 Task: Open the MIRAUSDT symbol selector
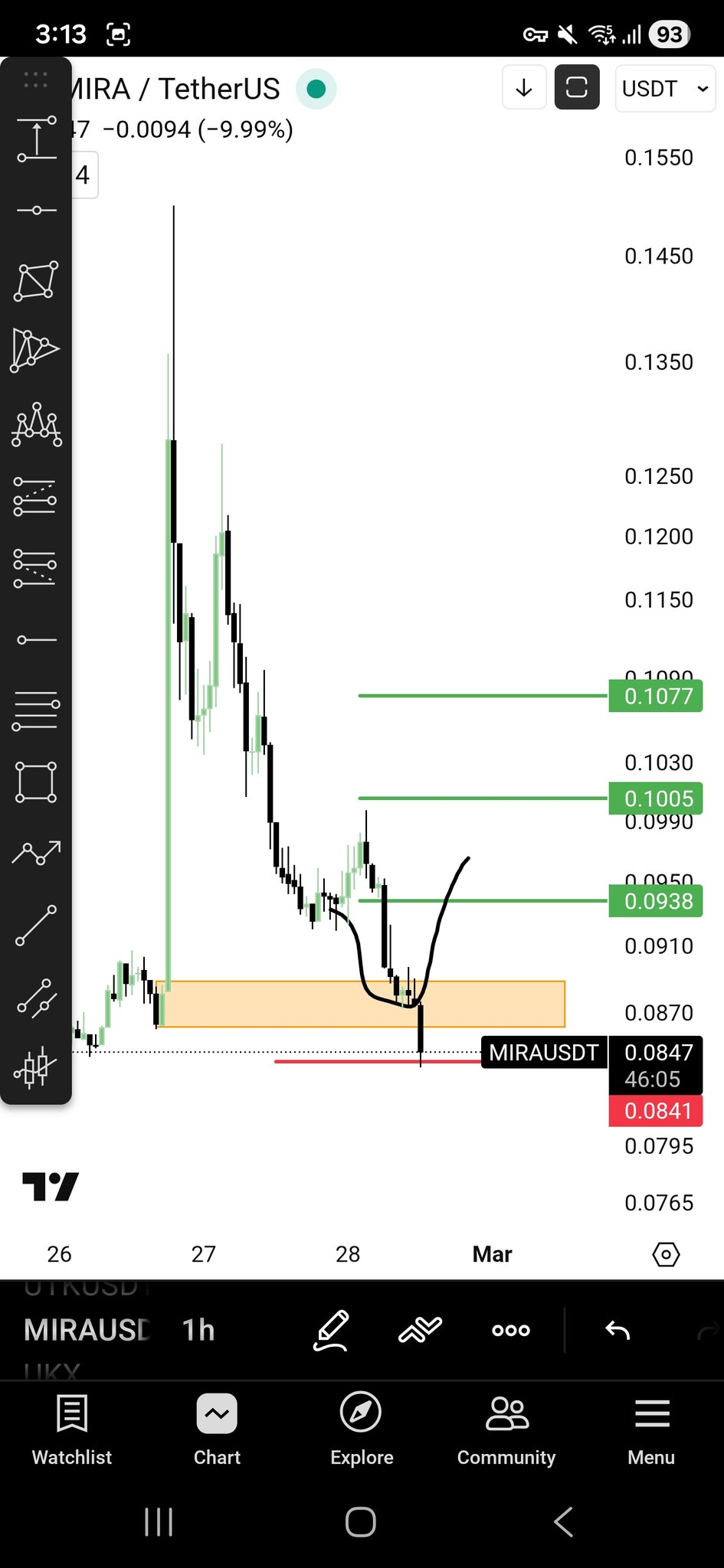coord(86,1330)
